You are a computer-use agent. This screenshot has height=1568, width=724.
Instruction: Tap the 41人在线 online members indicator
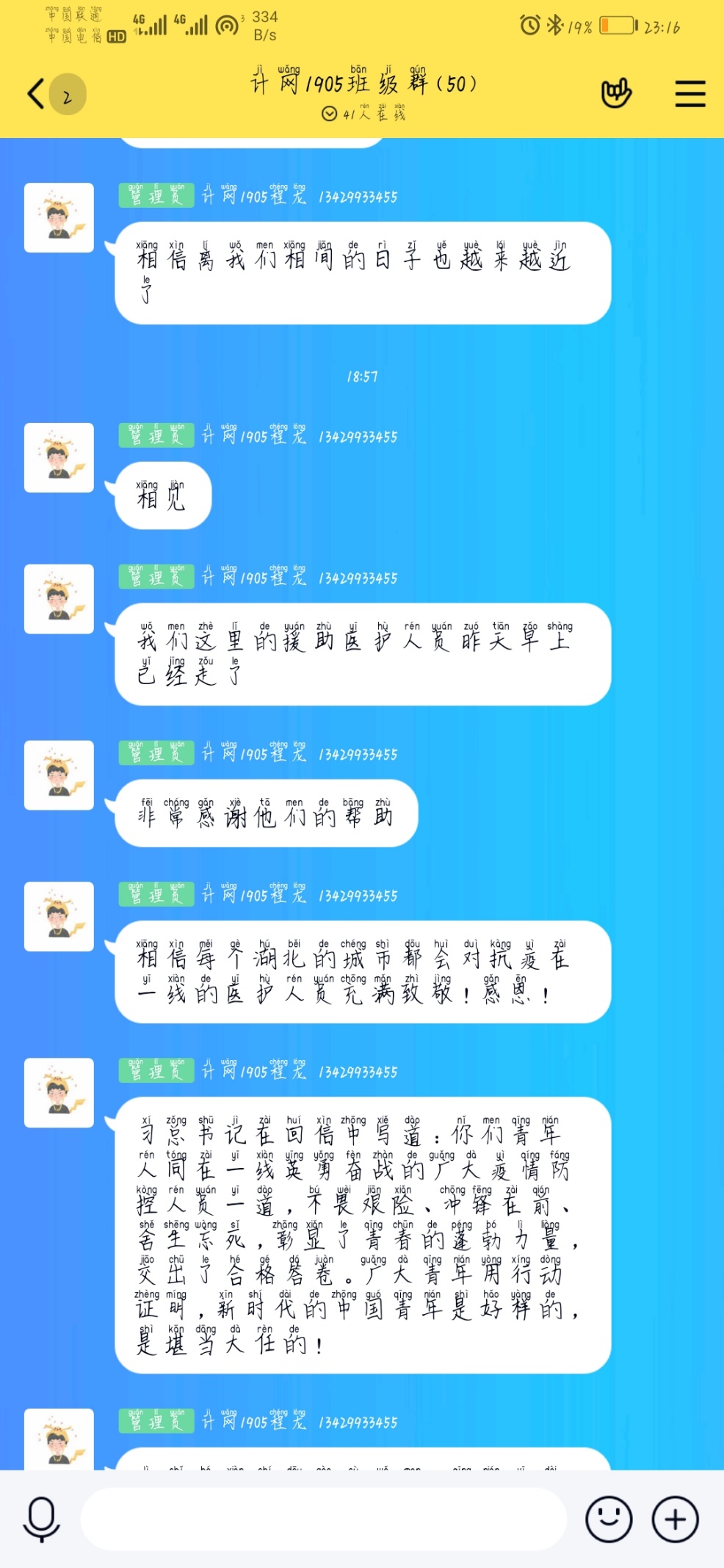[363, 114]
